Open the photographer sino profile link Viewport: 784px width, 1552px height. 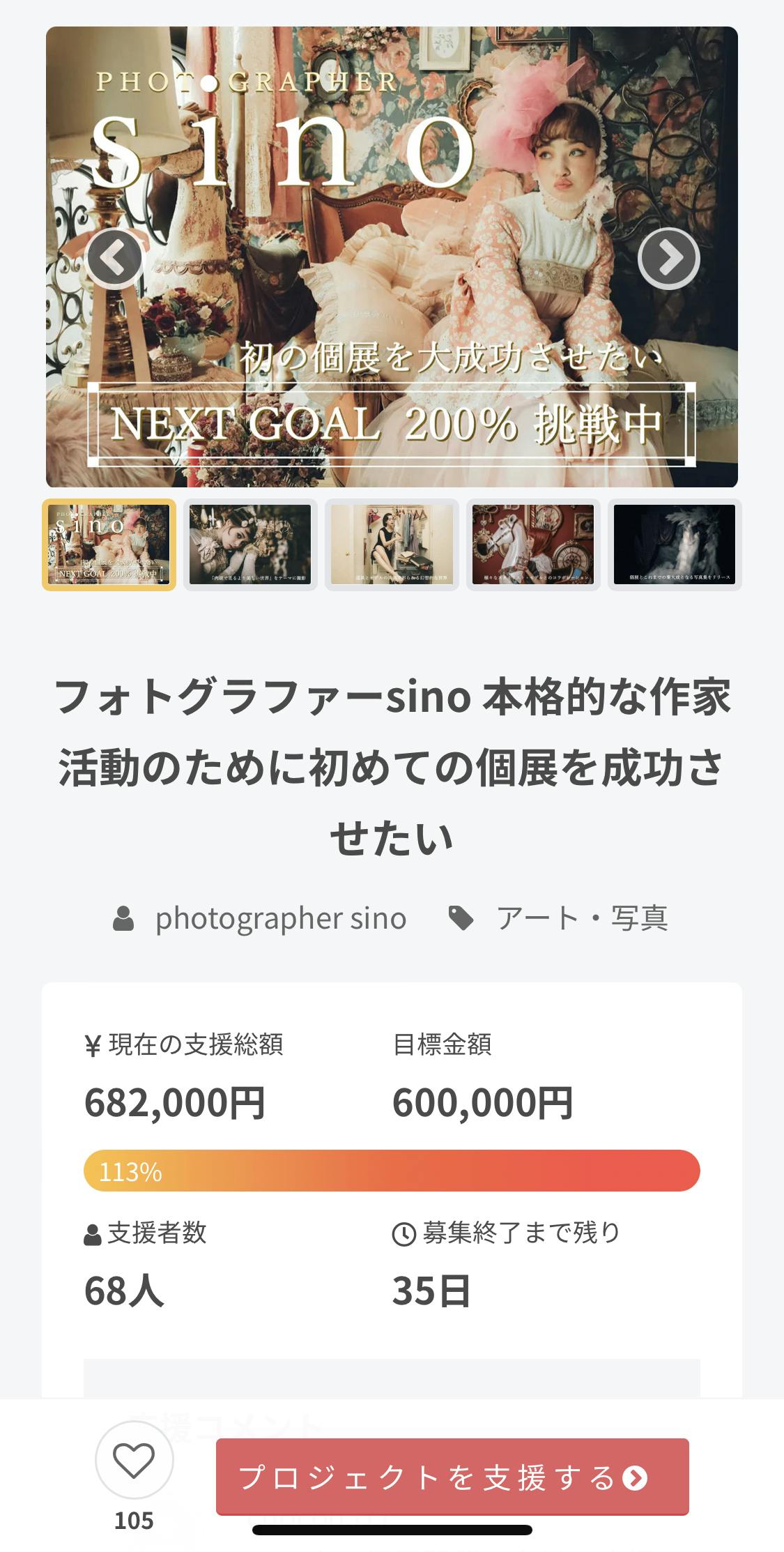280,918
